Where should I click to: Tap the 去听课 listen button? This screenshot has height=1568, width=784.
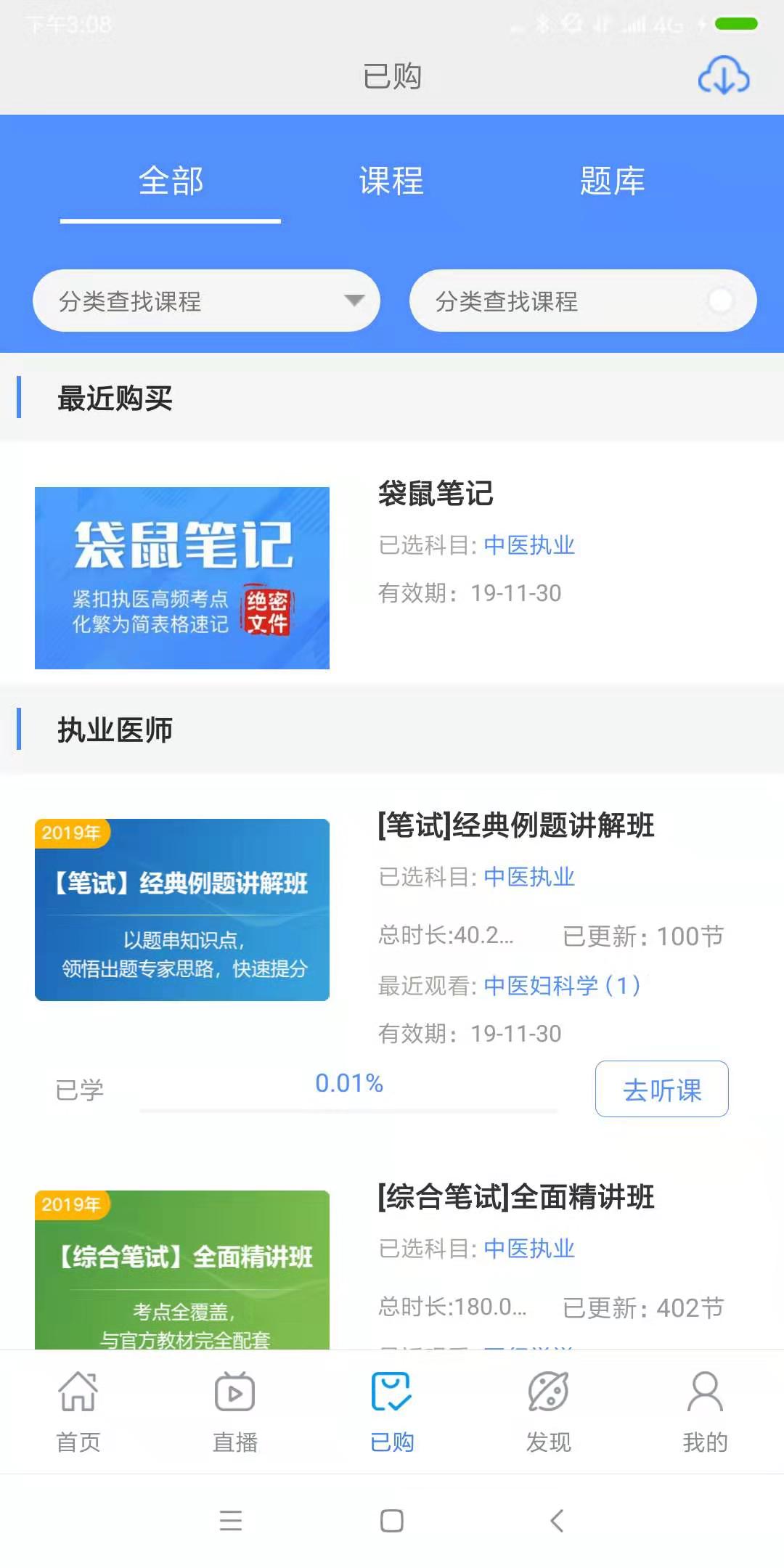click(661, 1088)
